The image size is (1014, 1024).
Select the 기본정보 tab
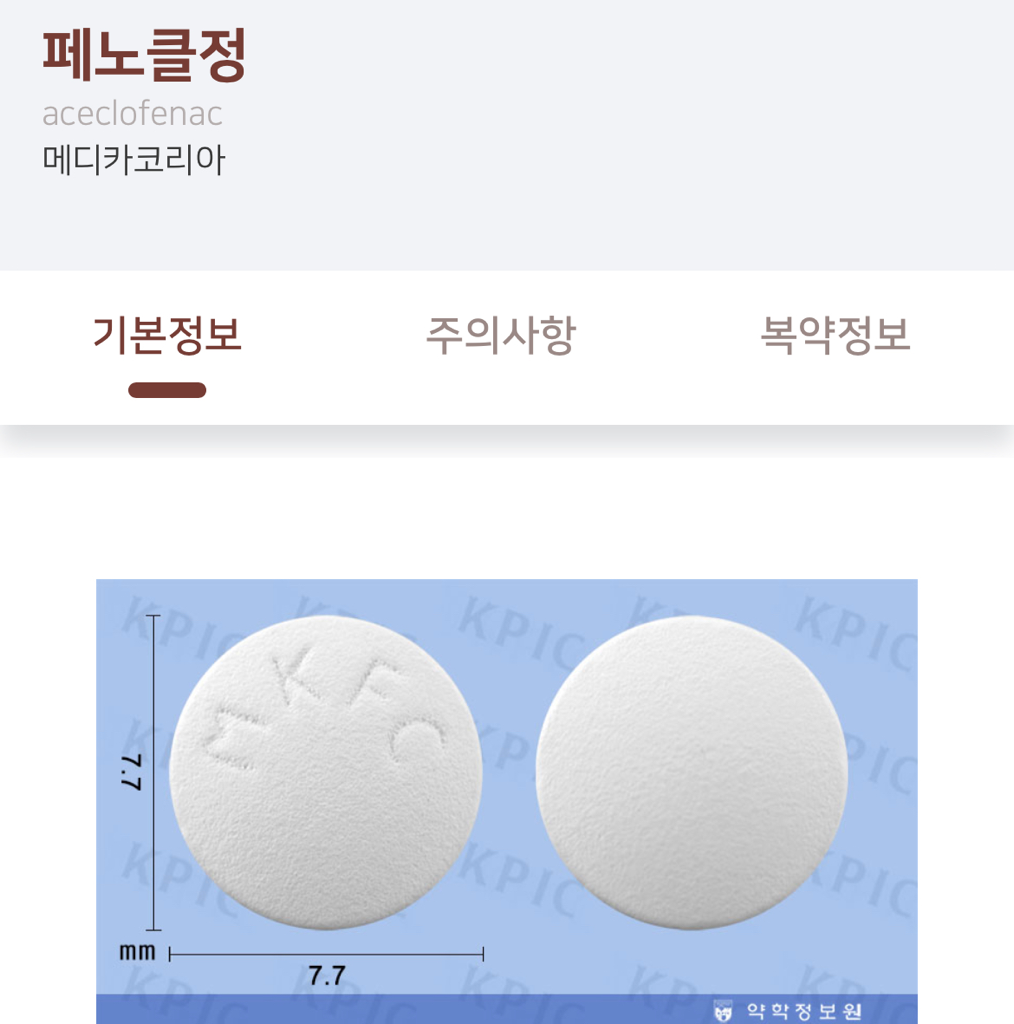(x=167, y=336)
